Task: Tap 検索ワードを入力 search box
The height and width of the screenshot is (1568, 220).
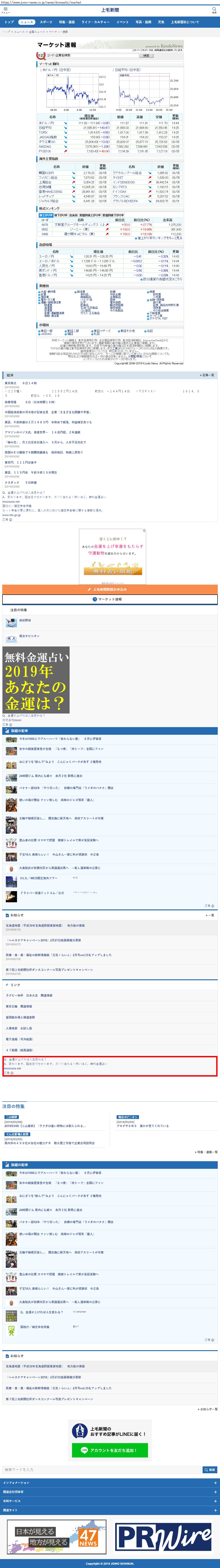Action: pos(100,1469)
